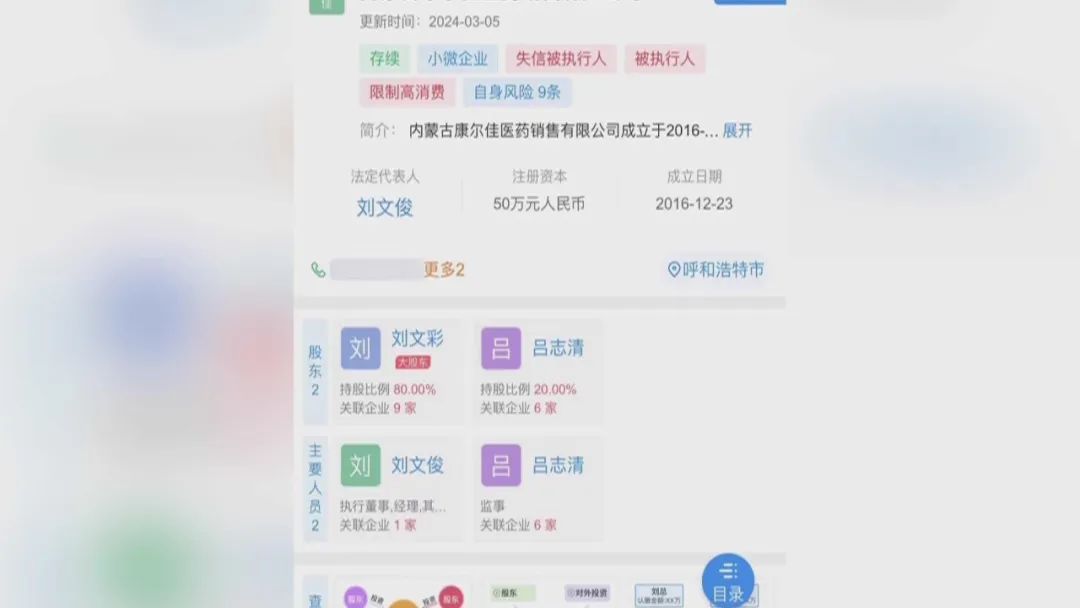Image resolution: width=1080 pixels, height=608 pixels.
Task: Open the 限制高消费 tag
Action: pos(407,92)
